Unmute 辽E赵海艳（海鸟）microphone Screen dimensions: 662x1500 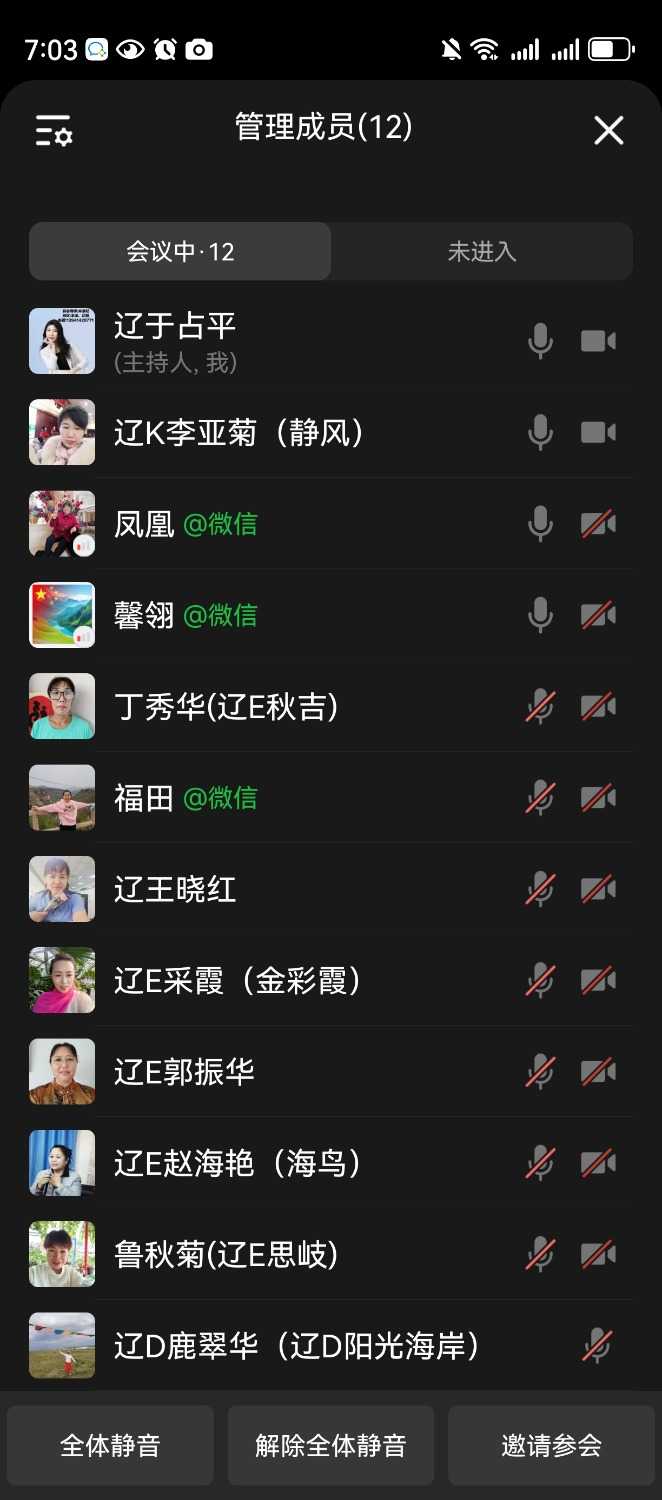(x=540, y=1163)
